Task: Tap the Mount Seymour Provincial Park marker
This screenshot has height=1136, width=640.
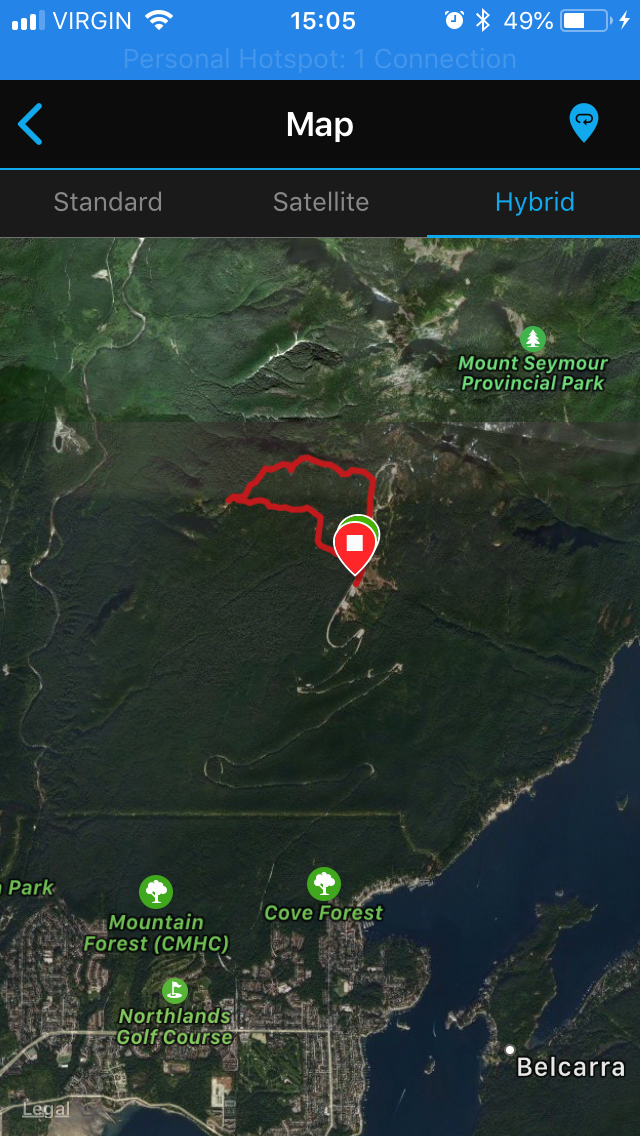Action: point(533,339)
